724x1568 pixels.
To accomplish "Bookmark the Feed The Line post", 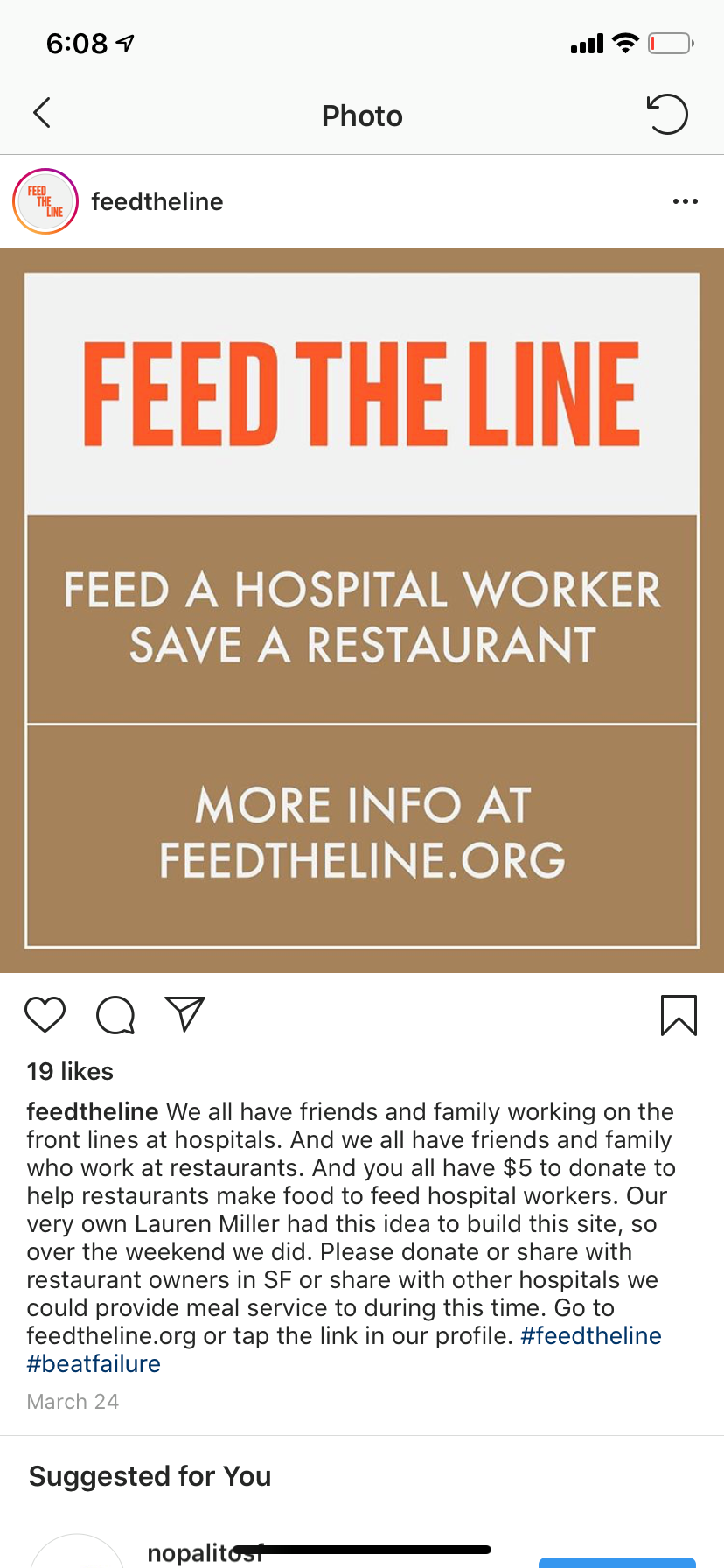I will click(679, 1015).
